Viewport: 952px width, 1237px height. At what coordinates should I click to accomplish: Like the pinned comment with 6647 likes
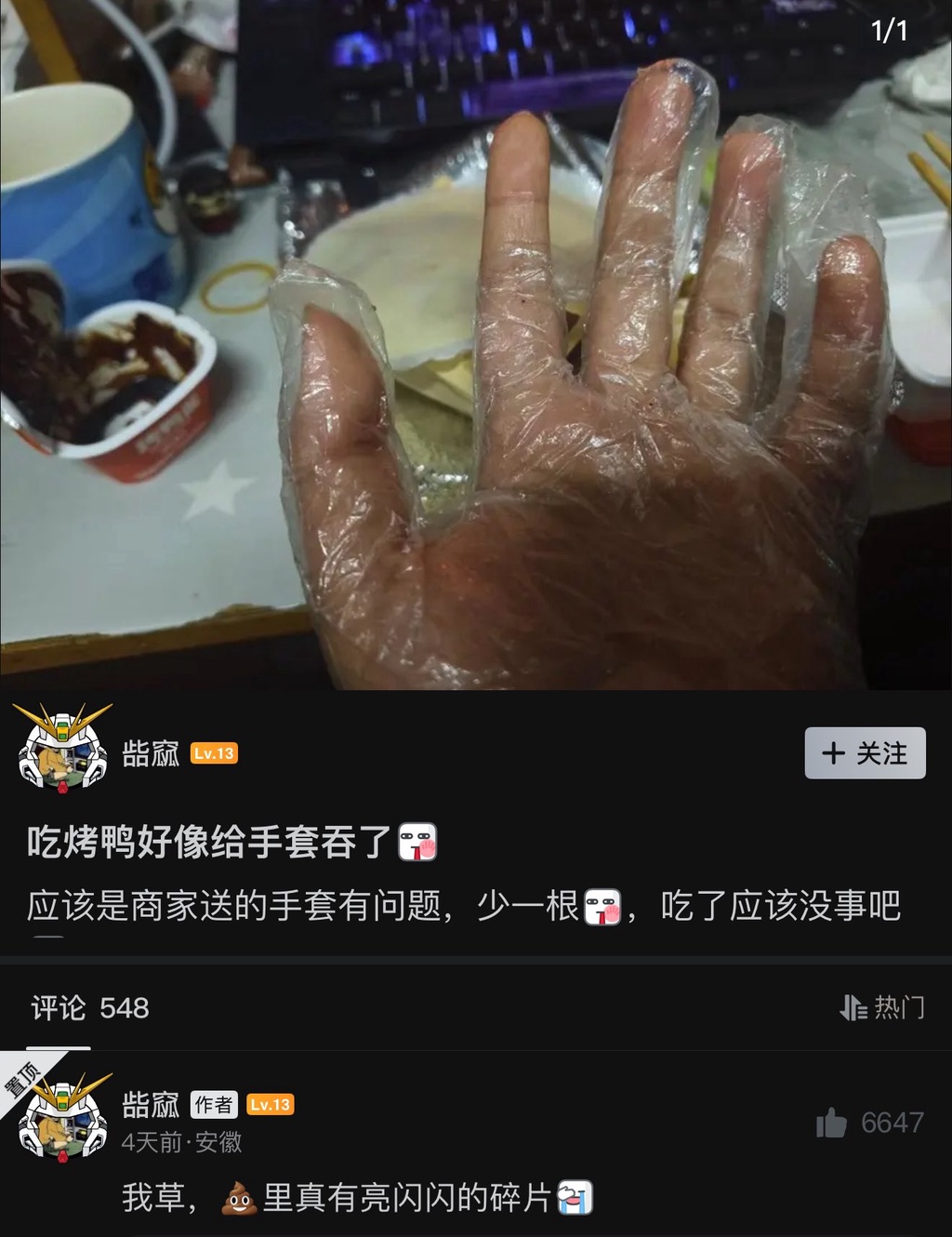pyautogui.click(x=832, y=1123)
